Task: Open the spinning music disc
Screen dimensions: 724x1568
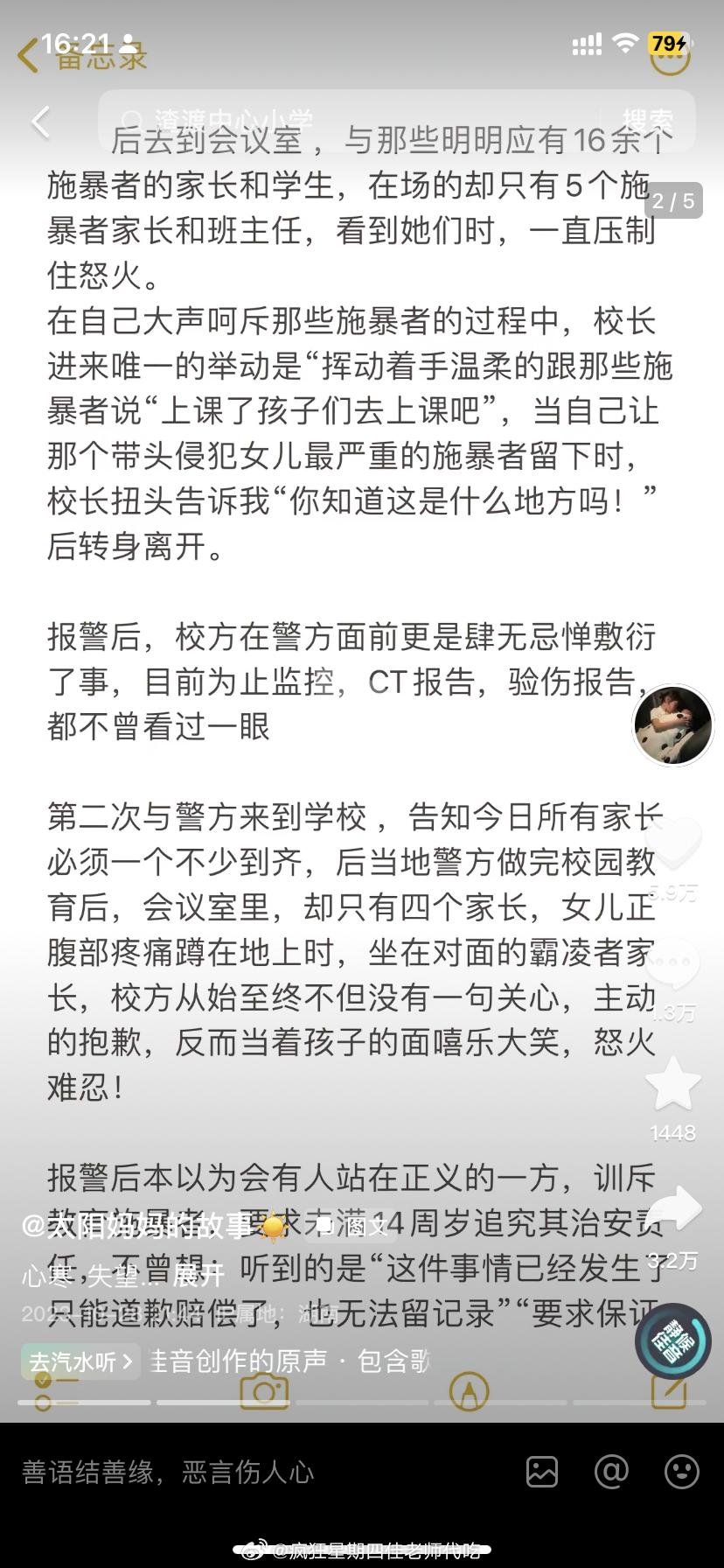Action: click(x=672, y=1340)
